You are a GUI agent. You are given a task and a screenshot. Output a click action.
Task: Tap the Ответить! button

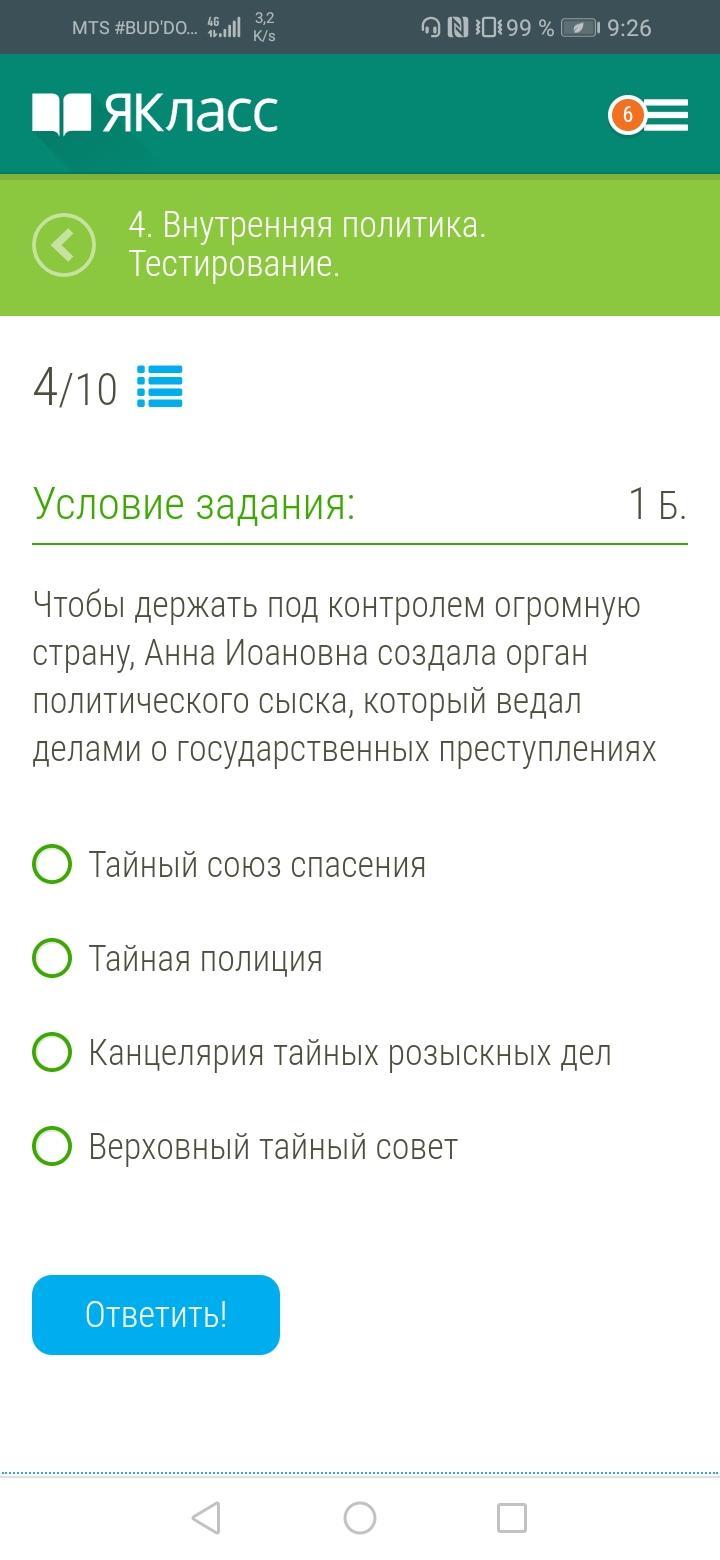[156, 1314]
